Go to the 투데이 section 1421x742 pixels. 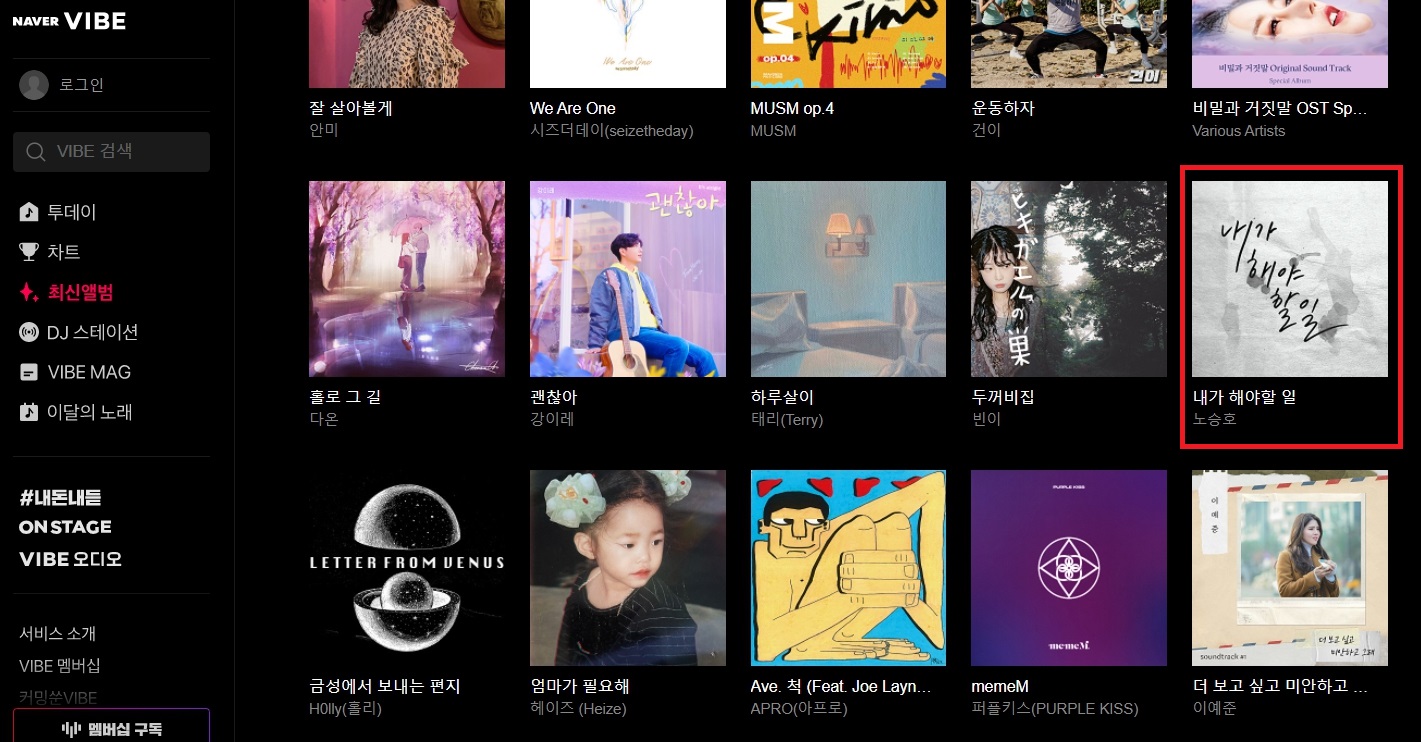pyautogui.click(x=71, y=212)
